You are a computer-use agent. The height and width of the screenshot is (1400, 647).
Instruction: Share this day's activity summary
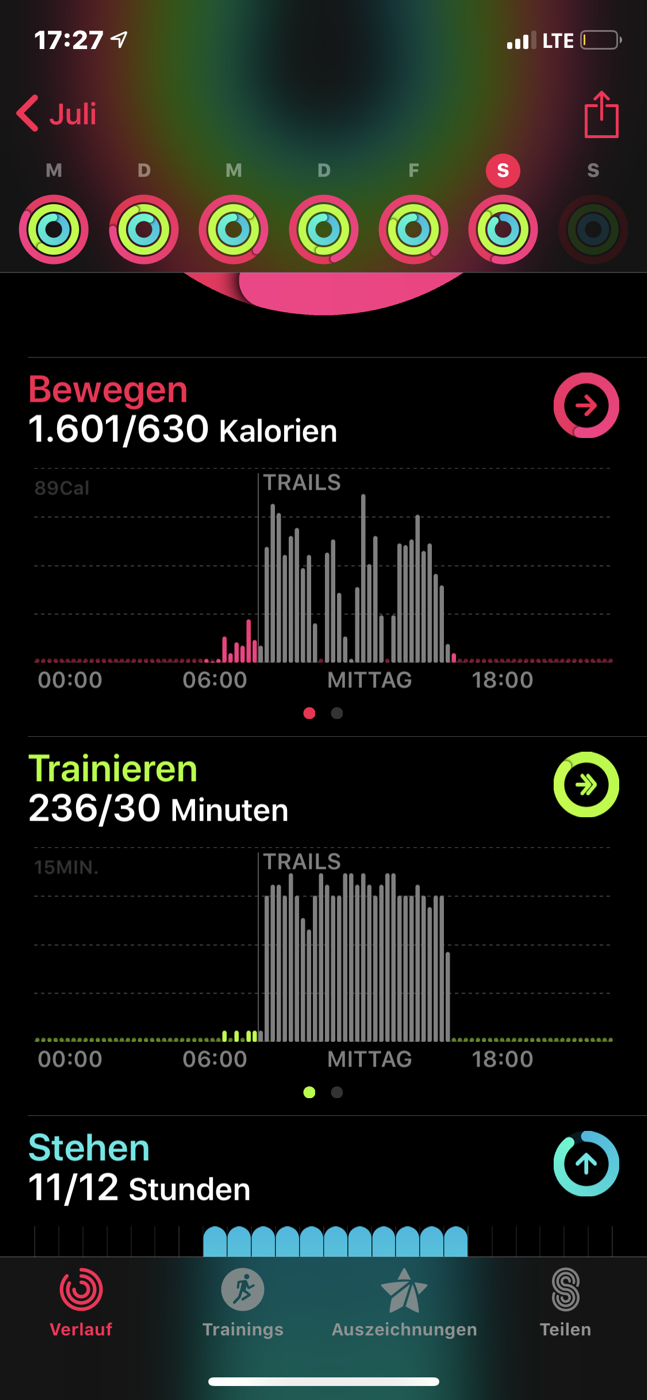click(x=601, y=114)
